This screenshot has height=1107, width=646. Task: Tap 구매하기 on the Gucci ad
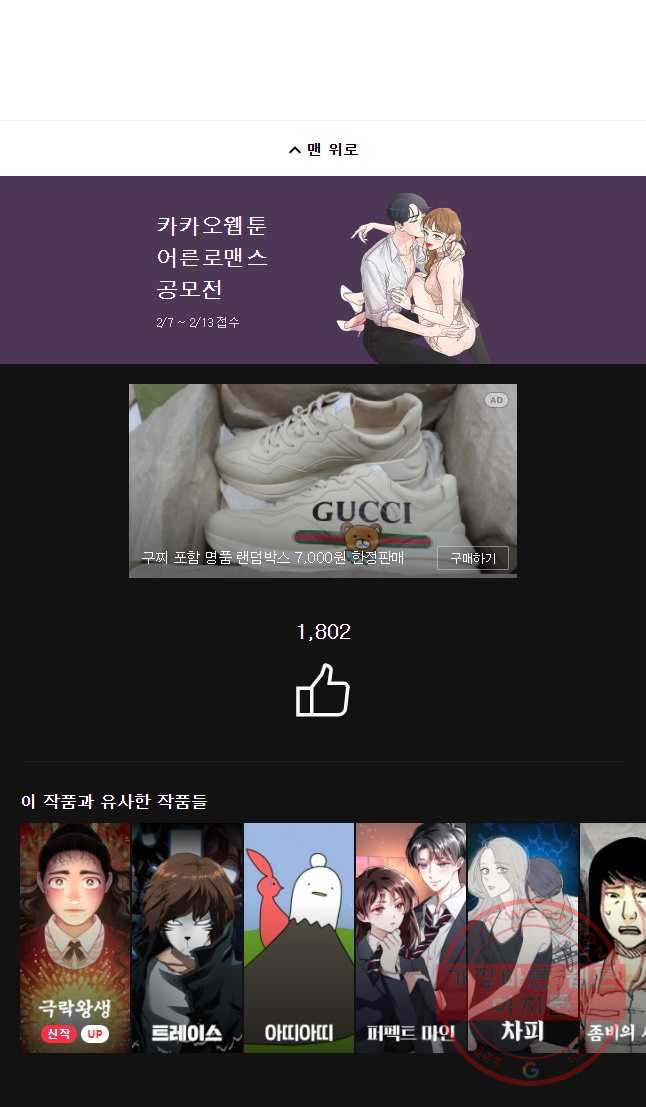(x=472, y=558)
